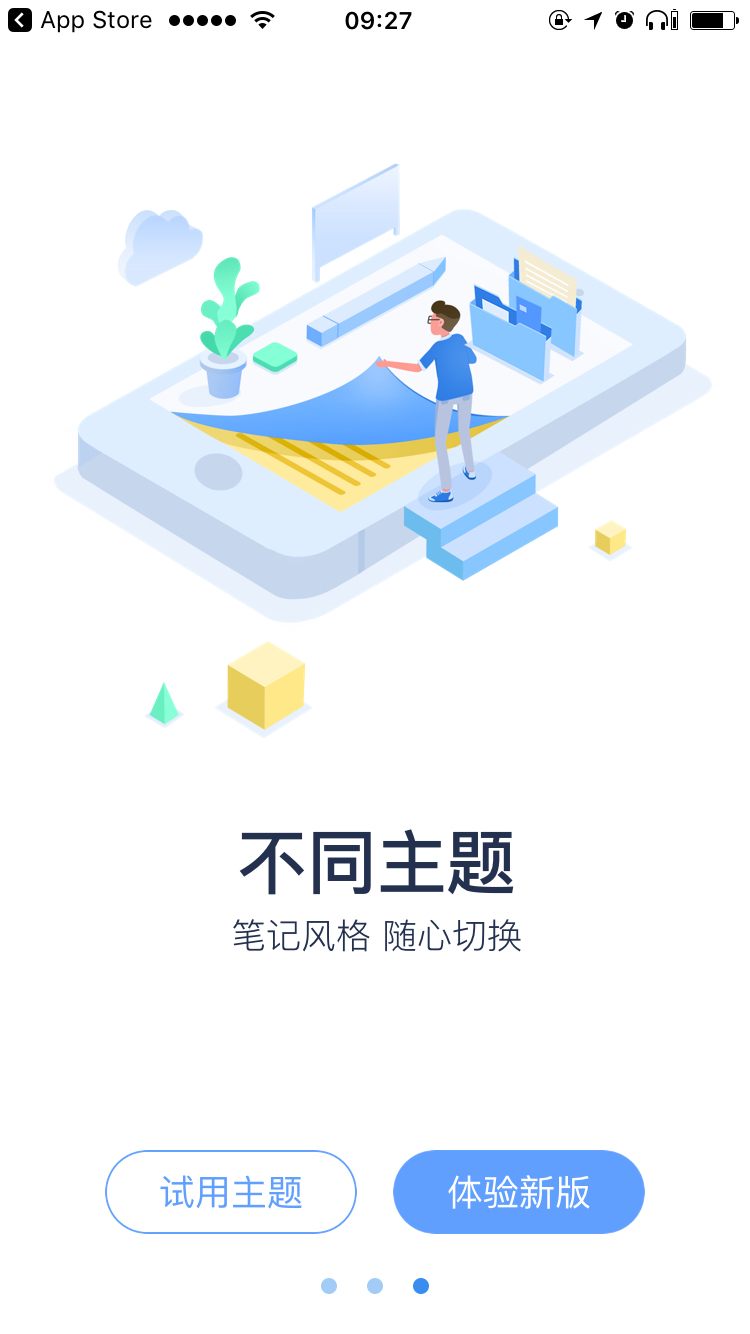Start the new version with 体验新版

(519, 1192)
